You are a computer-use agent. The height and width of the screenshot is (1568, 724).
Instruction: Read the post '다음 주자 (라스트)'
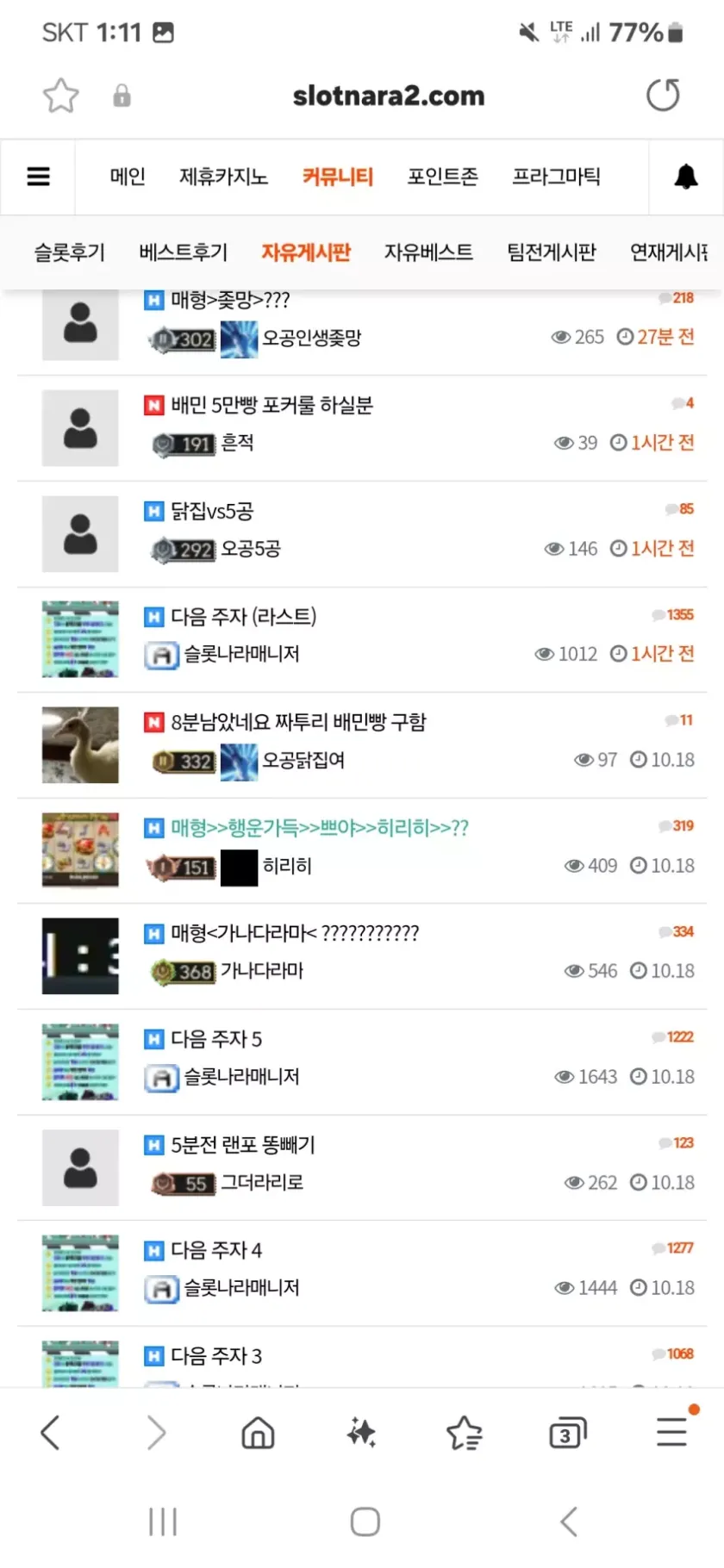pos(243,617)
